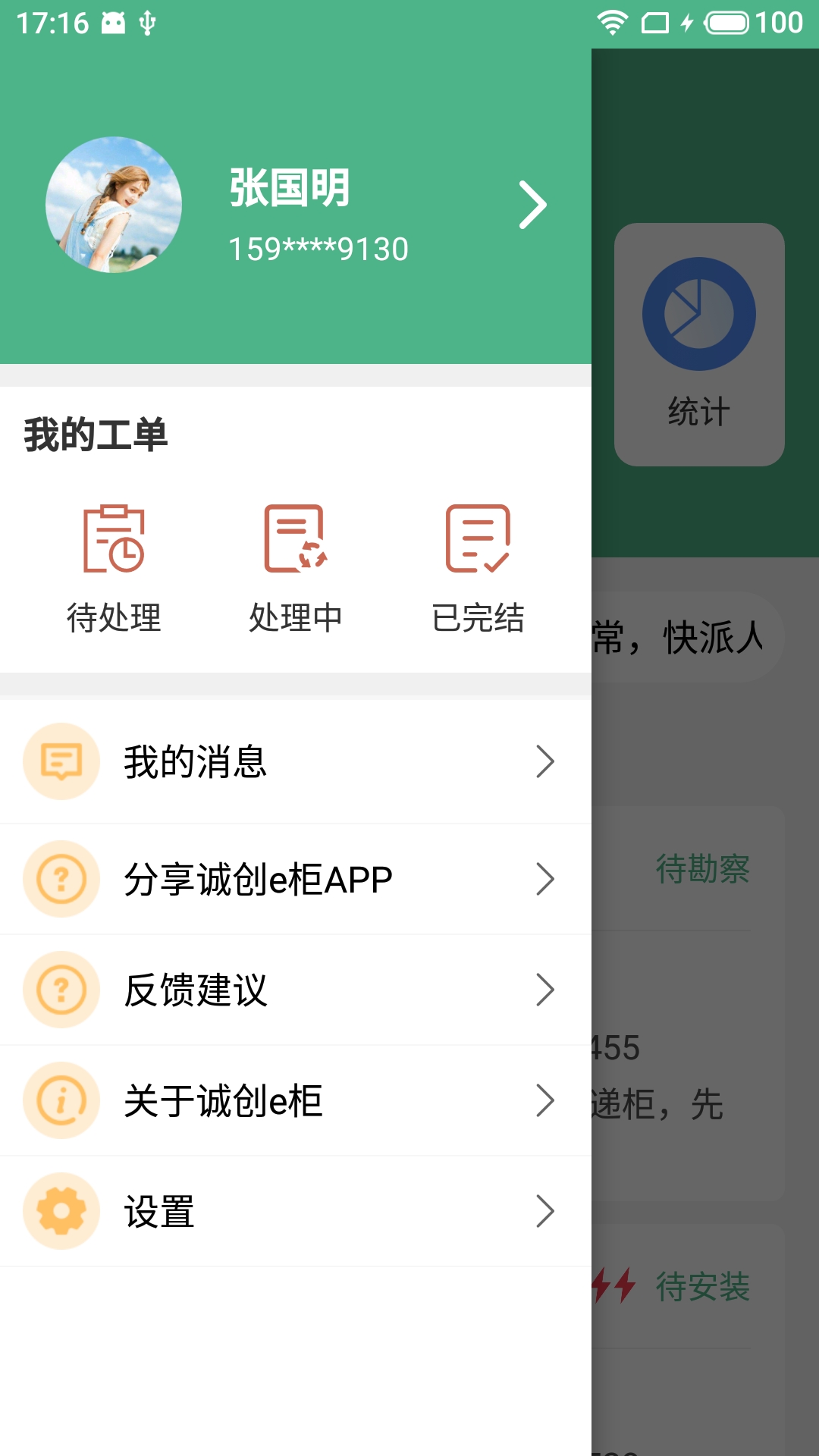
Task: View 处理中 work orders
Action: point(296,569)
